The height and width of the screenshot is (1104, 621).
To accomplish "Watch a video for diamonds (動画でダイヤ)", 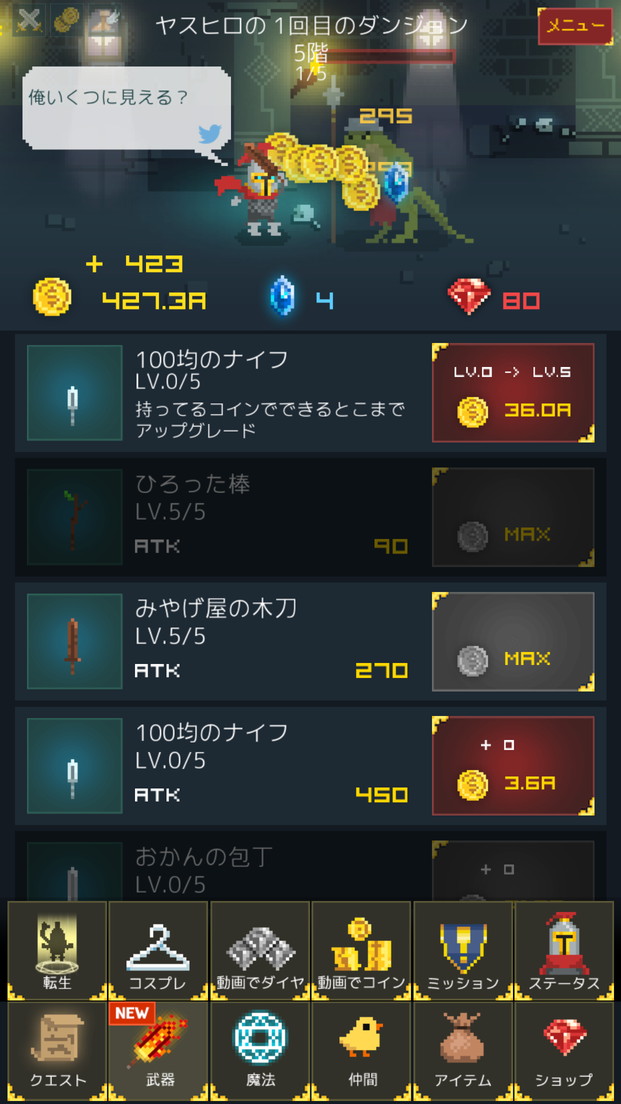I will pos(260,950).
